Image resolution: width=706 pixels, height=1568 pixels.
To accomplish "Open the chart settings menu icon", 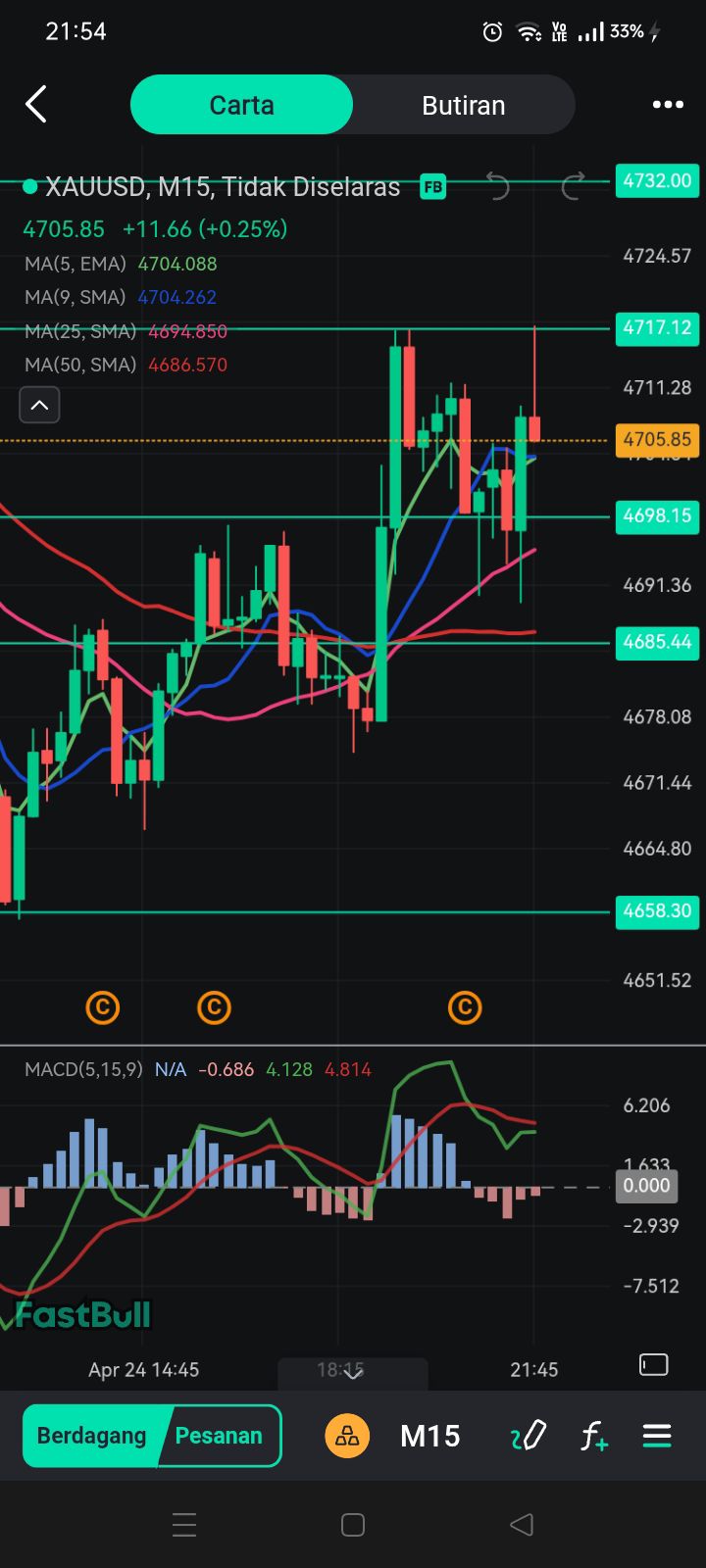I will click(657, 1436).
